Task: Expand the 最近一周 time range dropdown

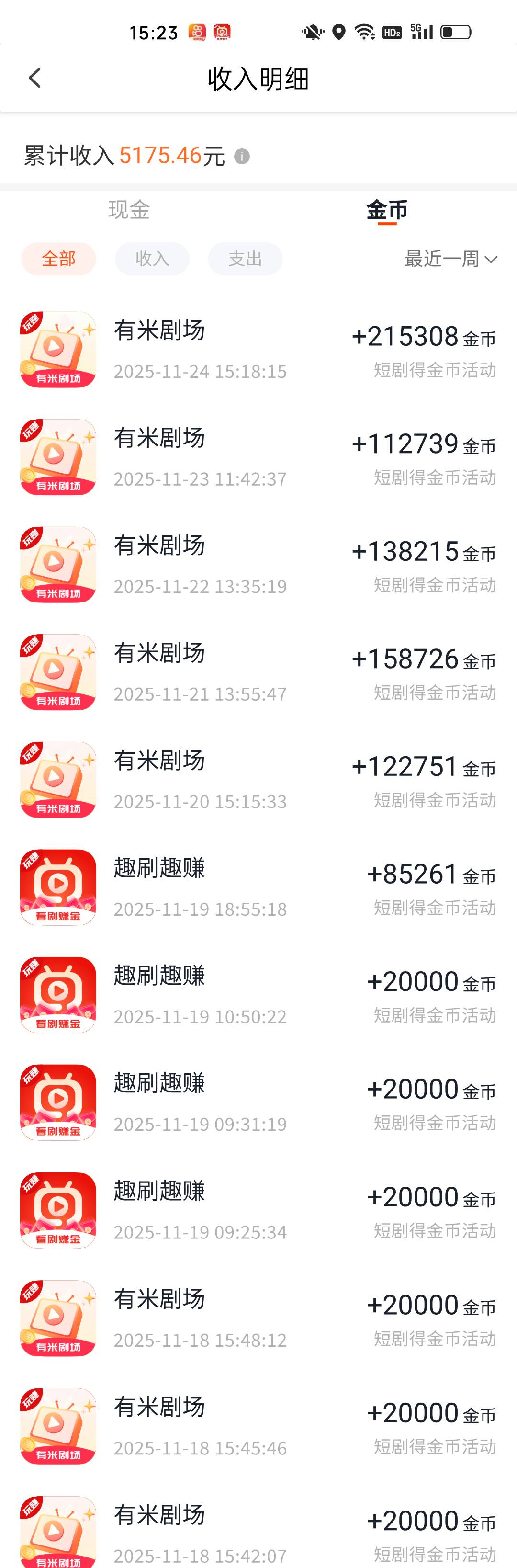Action: point(451,259)
